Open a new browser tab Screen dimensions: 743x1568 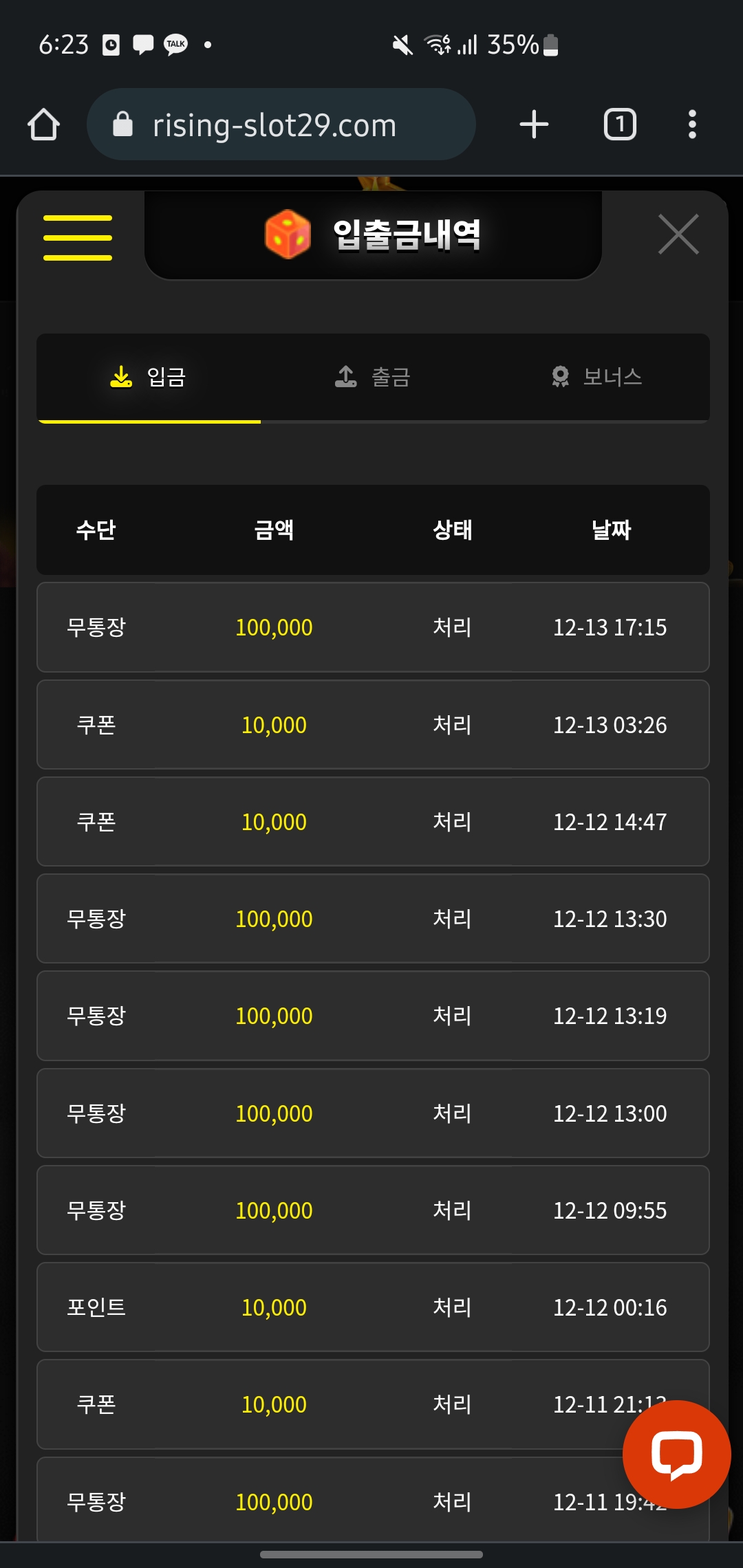(x=534, y=124)
